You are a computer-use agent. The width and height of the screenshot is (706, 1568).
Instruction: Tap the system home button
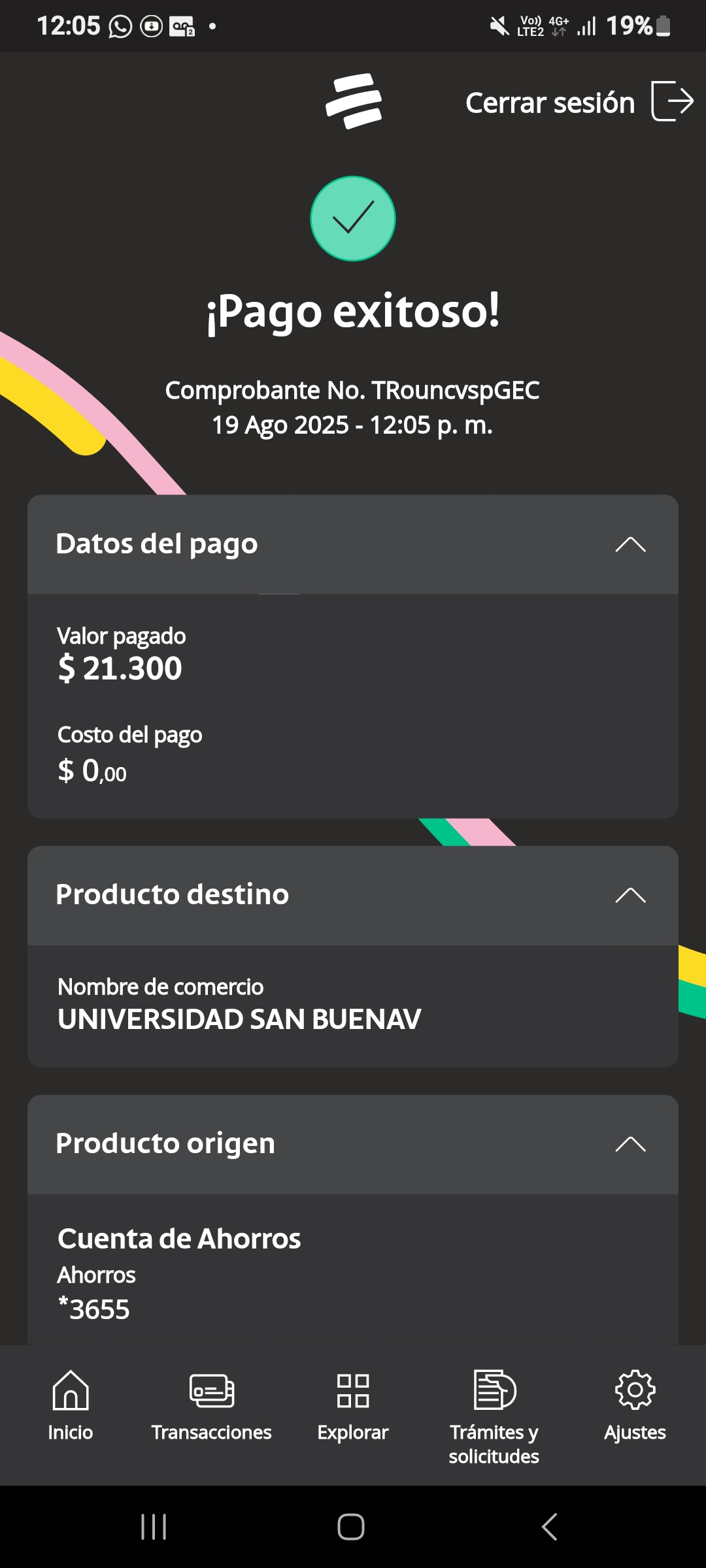click(351, 1527)
